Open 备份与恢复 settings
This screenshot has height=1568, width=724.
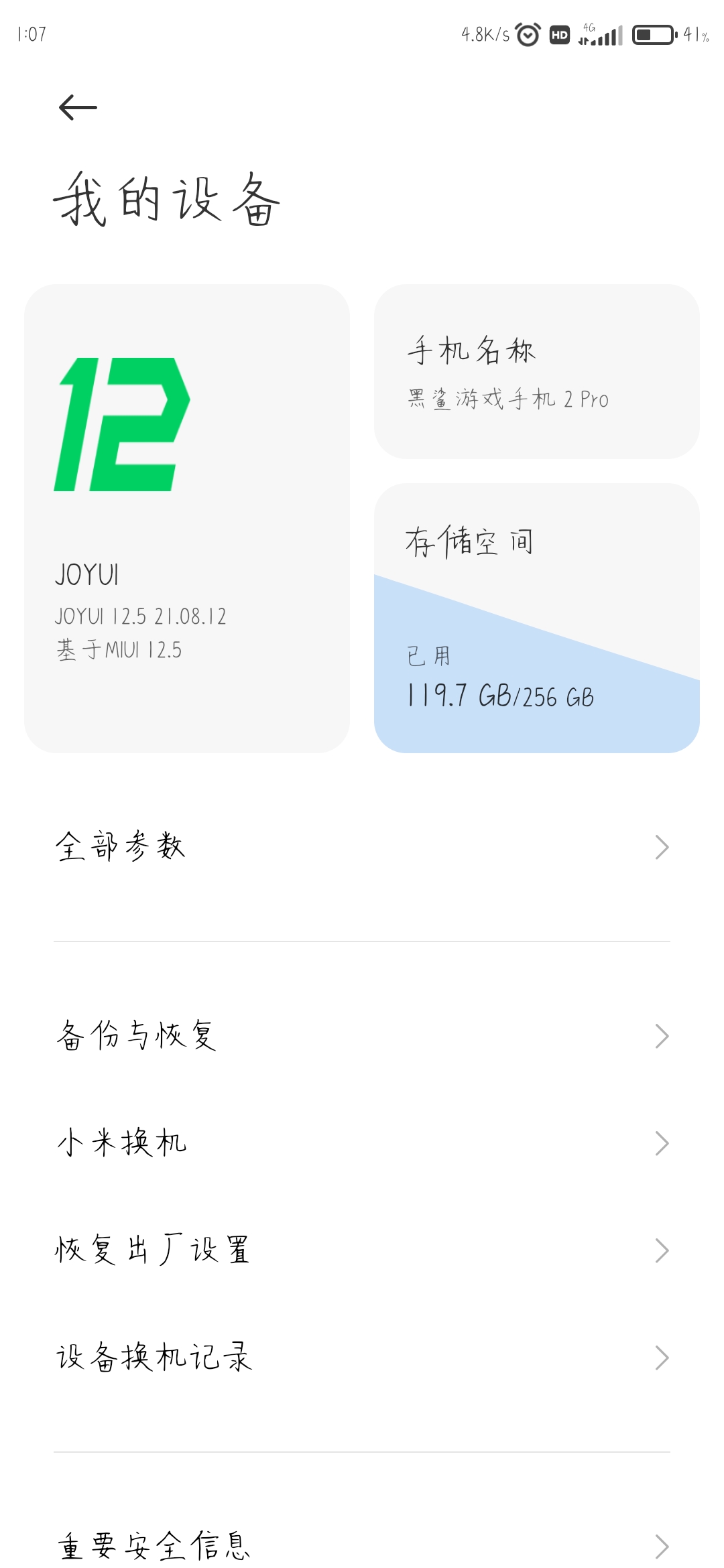coord(362,1036)
